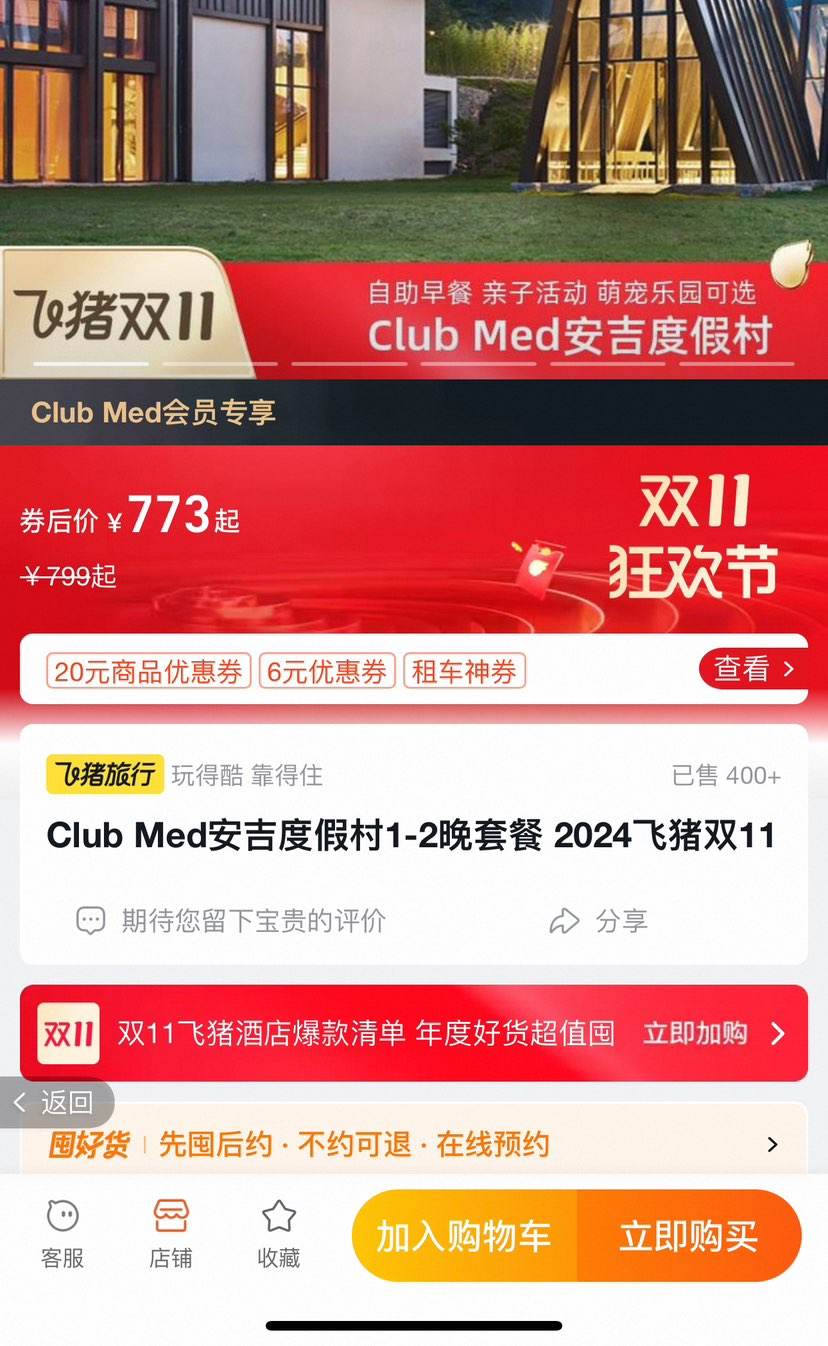Open the Club Med会员专享 member banner
This screenshot has height=1346, width=828.
tap(154, 412)
